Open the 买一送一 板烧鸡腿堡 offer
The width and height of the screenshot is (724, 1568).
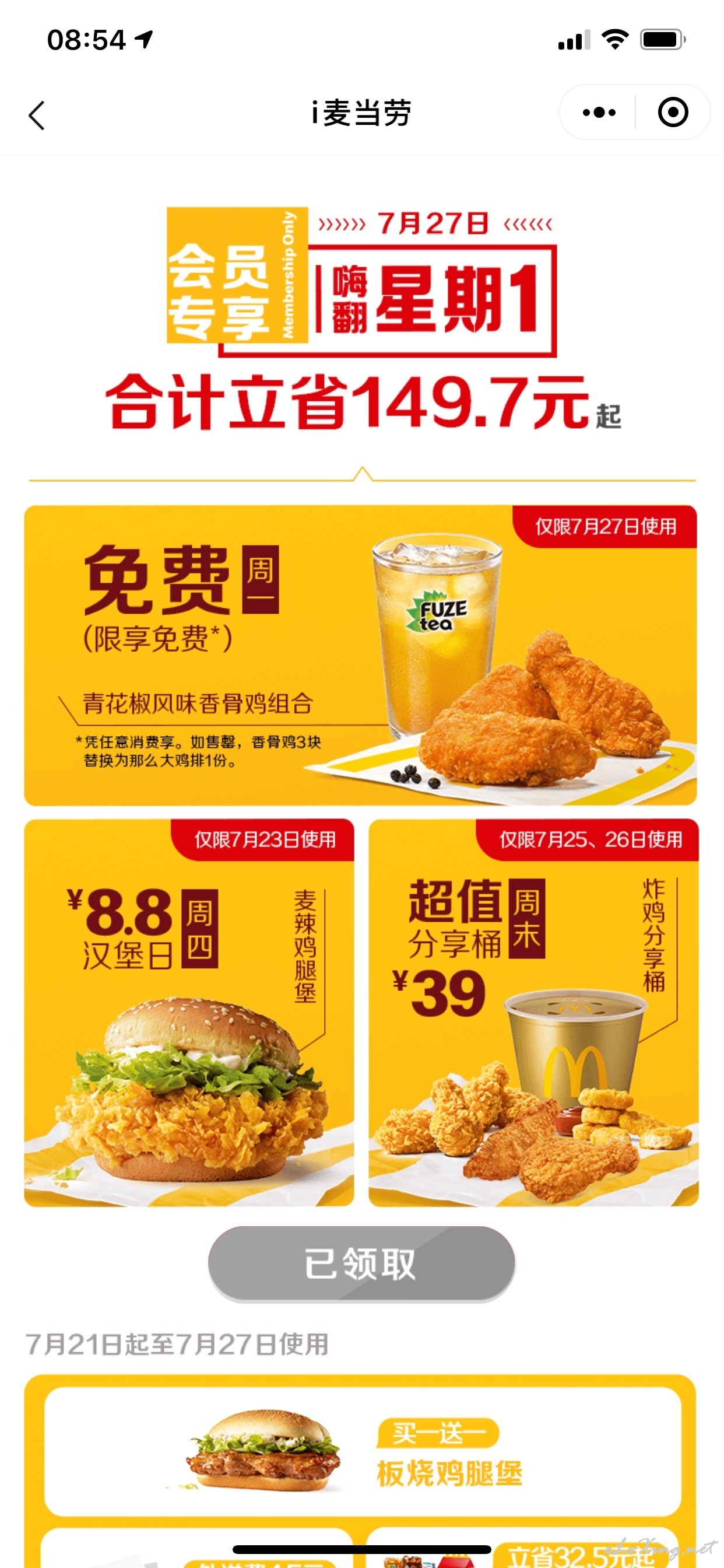362,1452
